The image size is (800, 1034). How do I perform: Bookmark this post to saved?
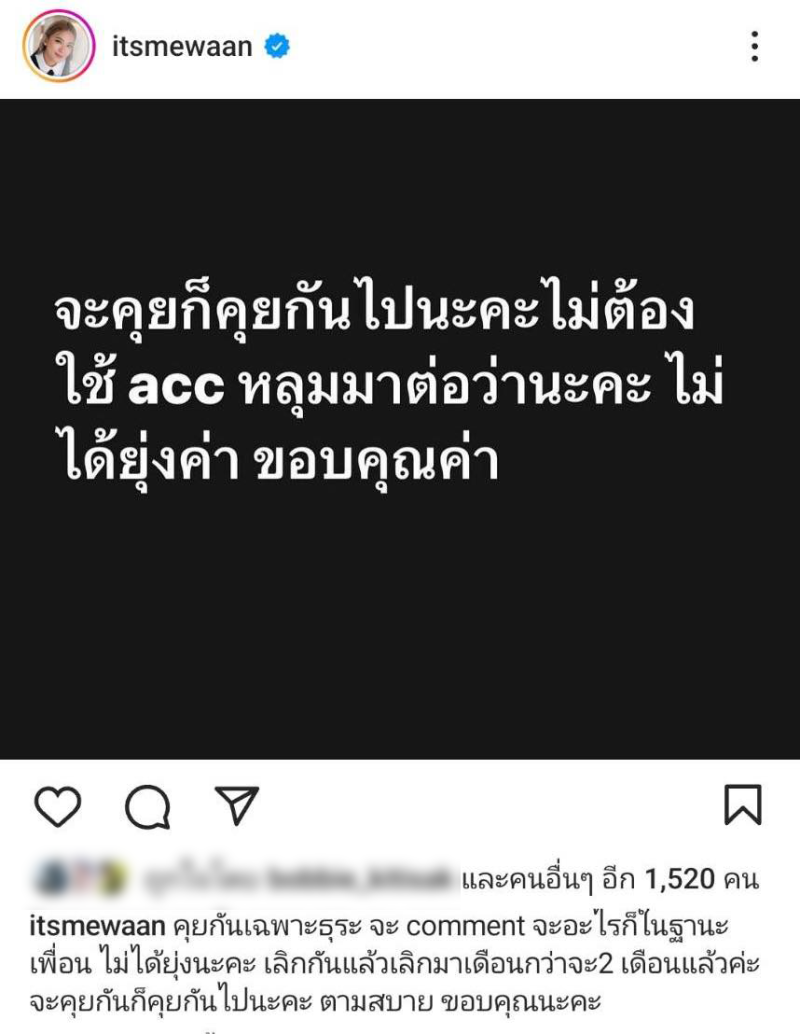pyautogui.click(x=742, y=805)
